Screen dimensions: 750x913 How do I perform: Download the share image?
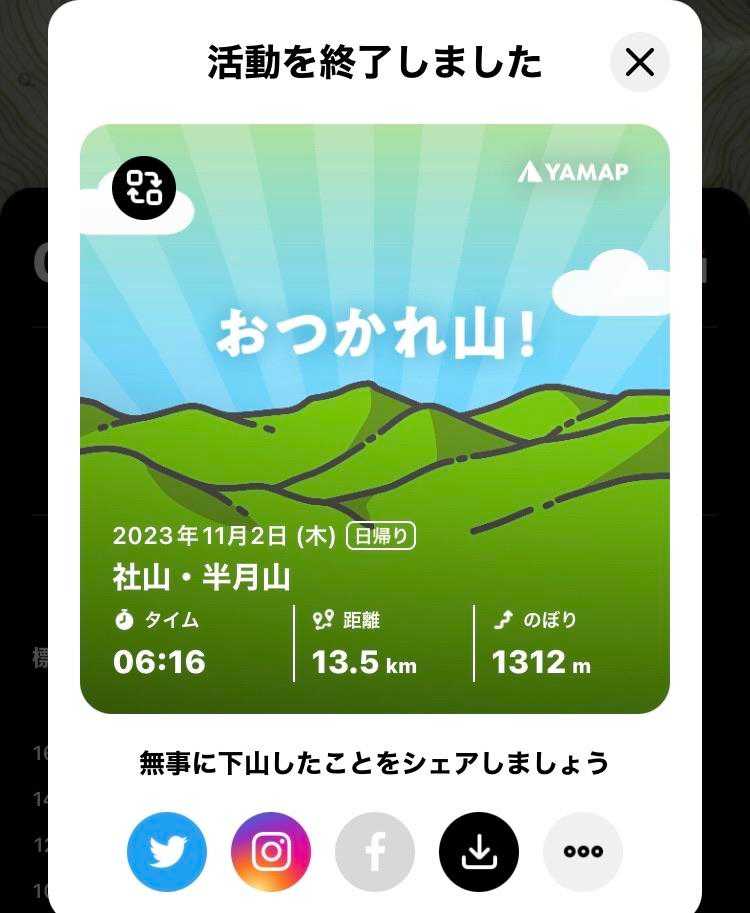point(479,852)
